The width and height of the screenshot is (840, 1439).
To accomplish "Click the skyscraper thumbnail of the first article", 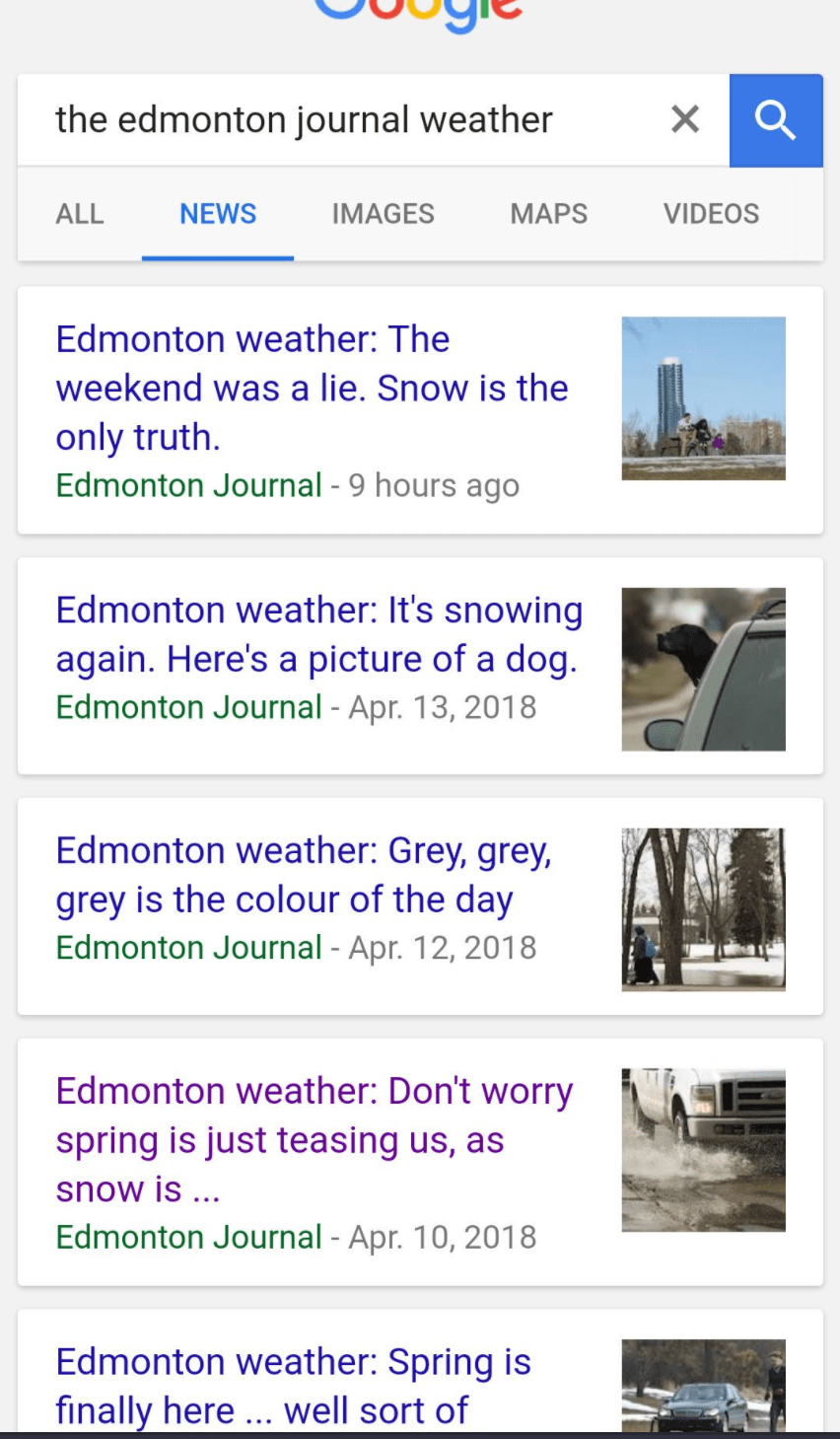I will pos(703,398).
